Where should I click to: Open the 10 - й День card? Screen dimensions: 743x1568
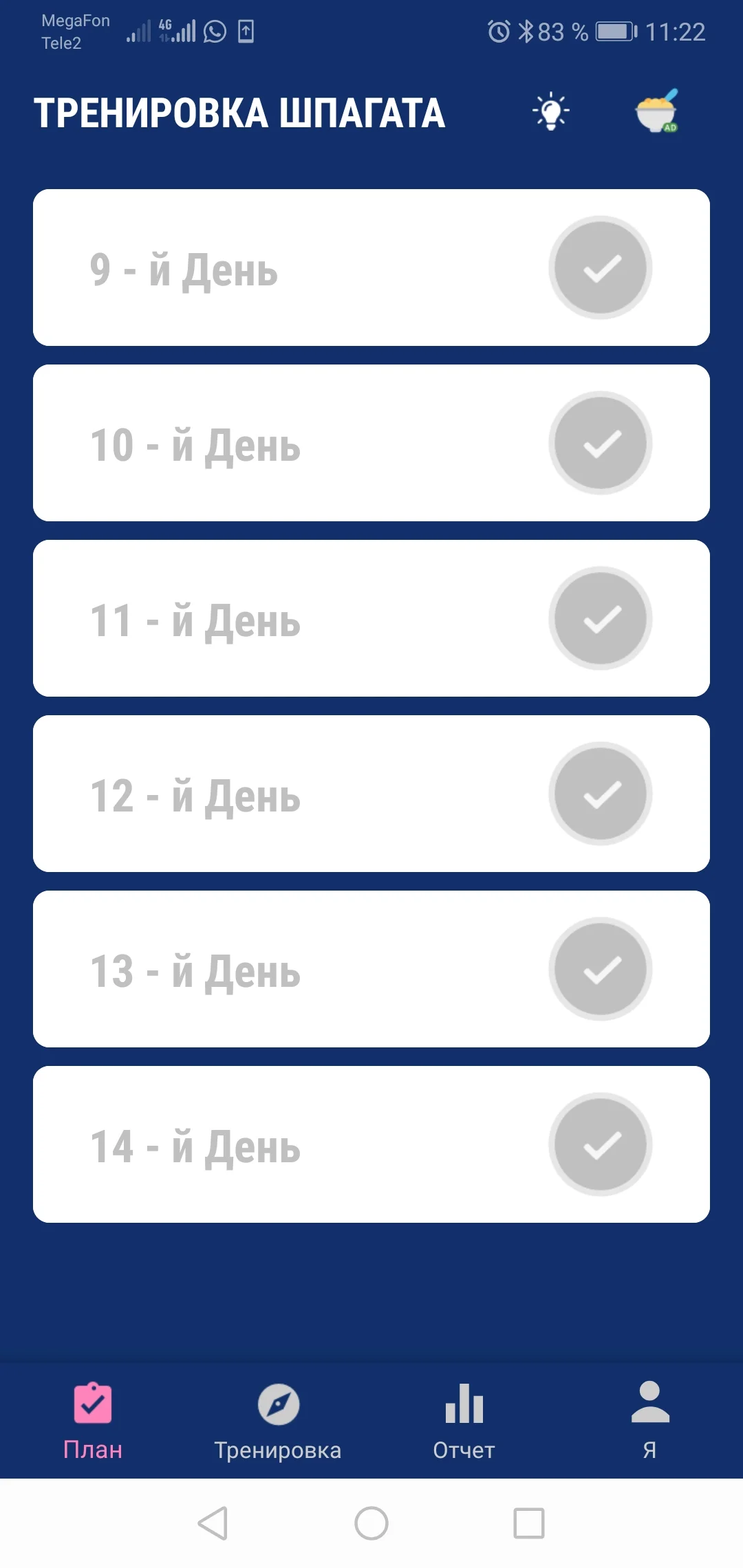coord(371,443)
